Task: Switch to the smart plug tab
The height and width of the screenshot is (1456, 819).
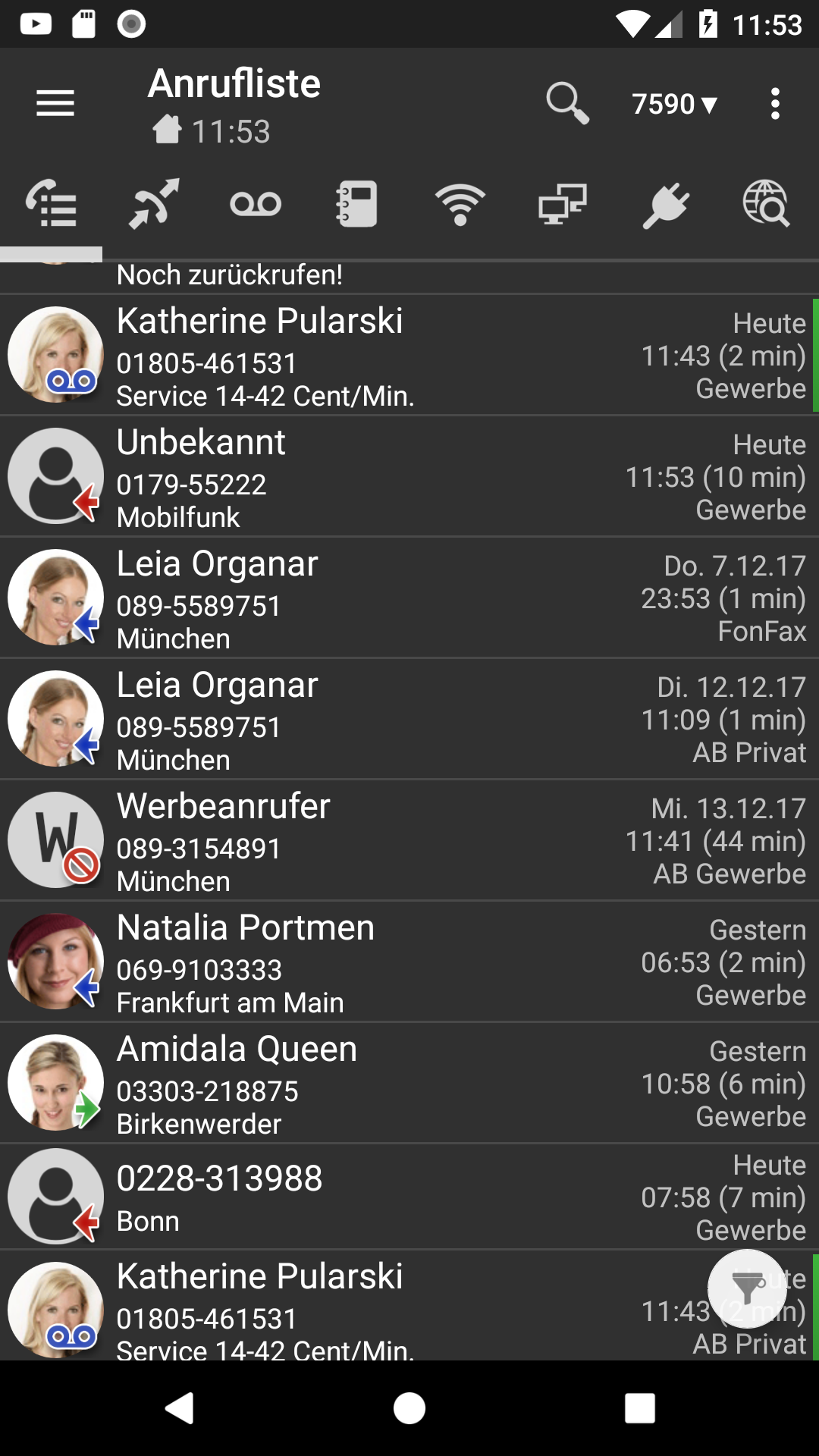Action: (665, 204)
